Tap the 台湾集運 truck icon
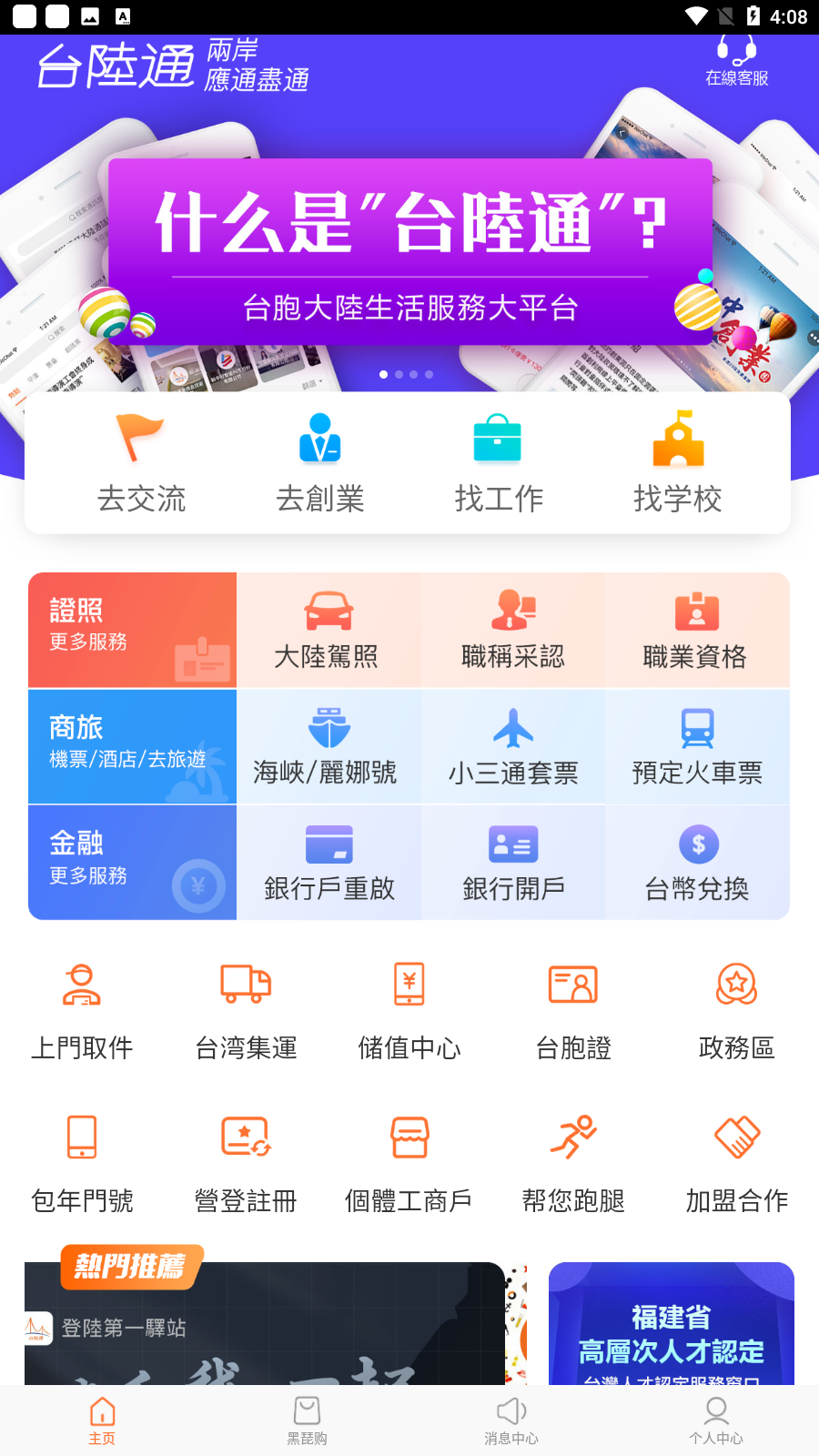Image resolution: width=819 pixels, height=1456 pixels. point(245,984)
